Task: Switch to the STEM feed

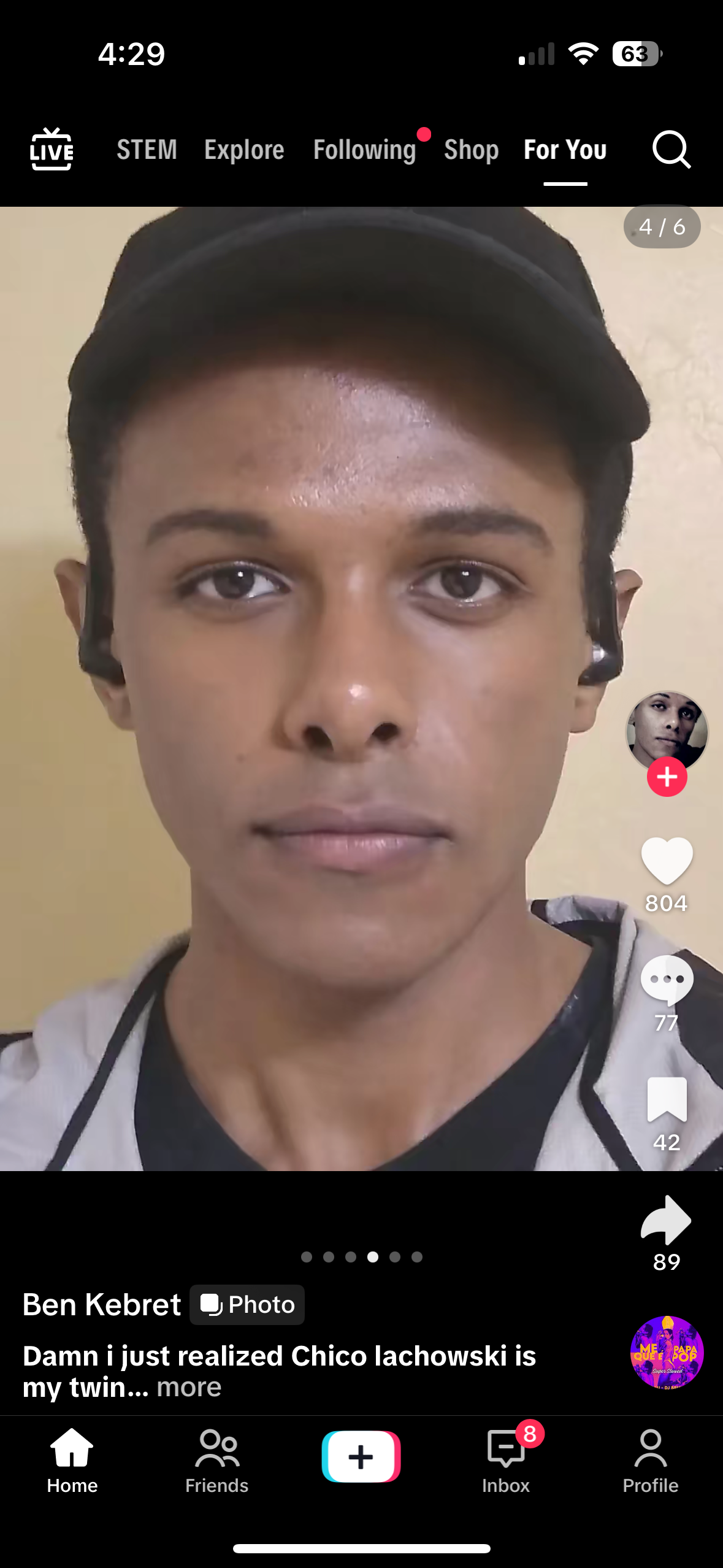Action: [147, 150]
